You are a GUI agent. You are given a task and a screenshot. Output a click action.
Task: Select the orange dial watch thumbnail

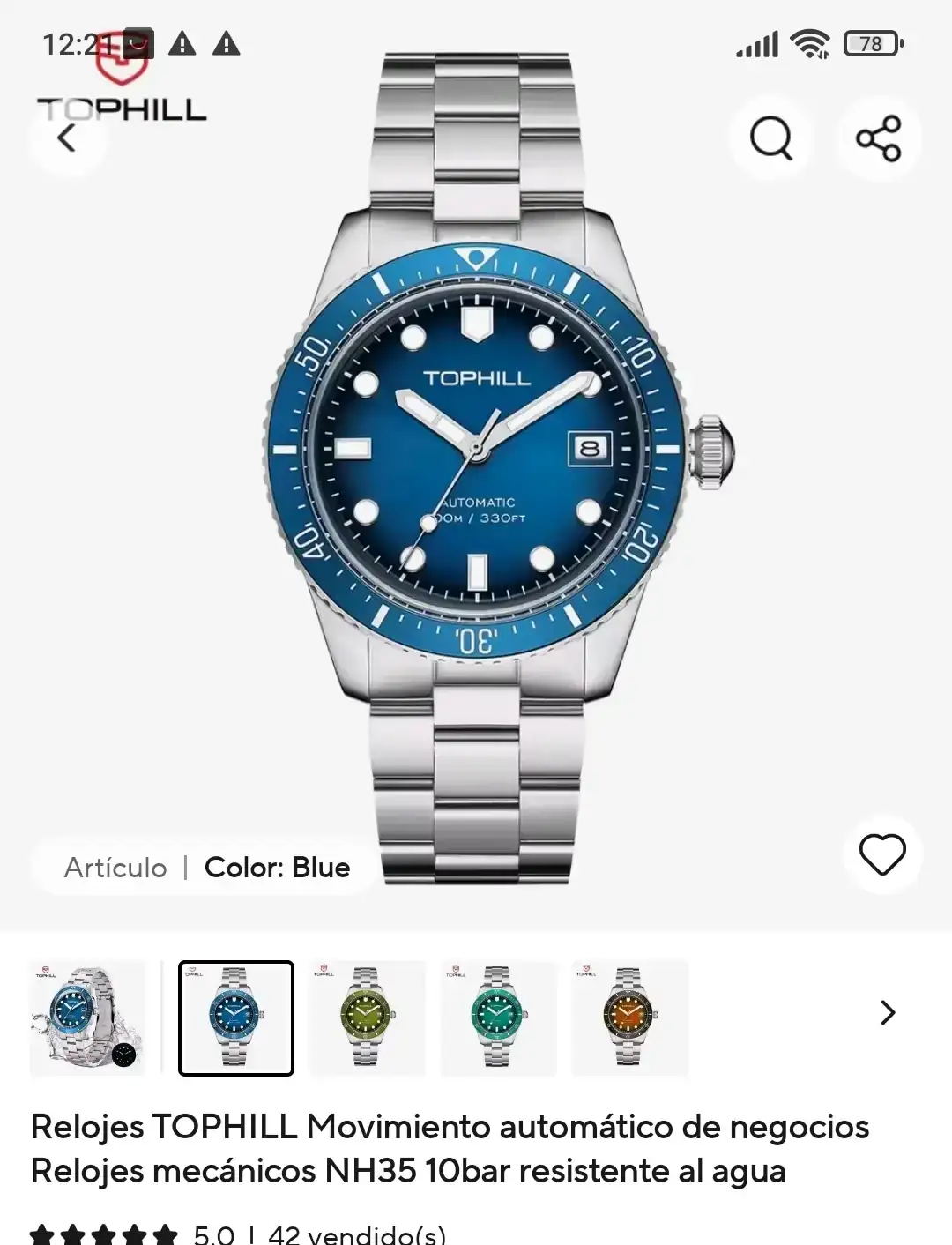tap(629, 1018)
